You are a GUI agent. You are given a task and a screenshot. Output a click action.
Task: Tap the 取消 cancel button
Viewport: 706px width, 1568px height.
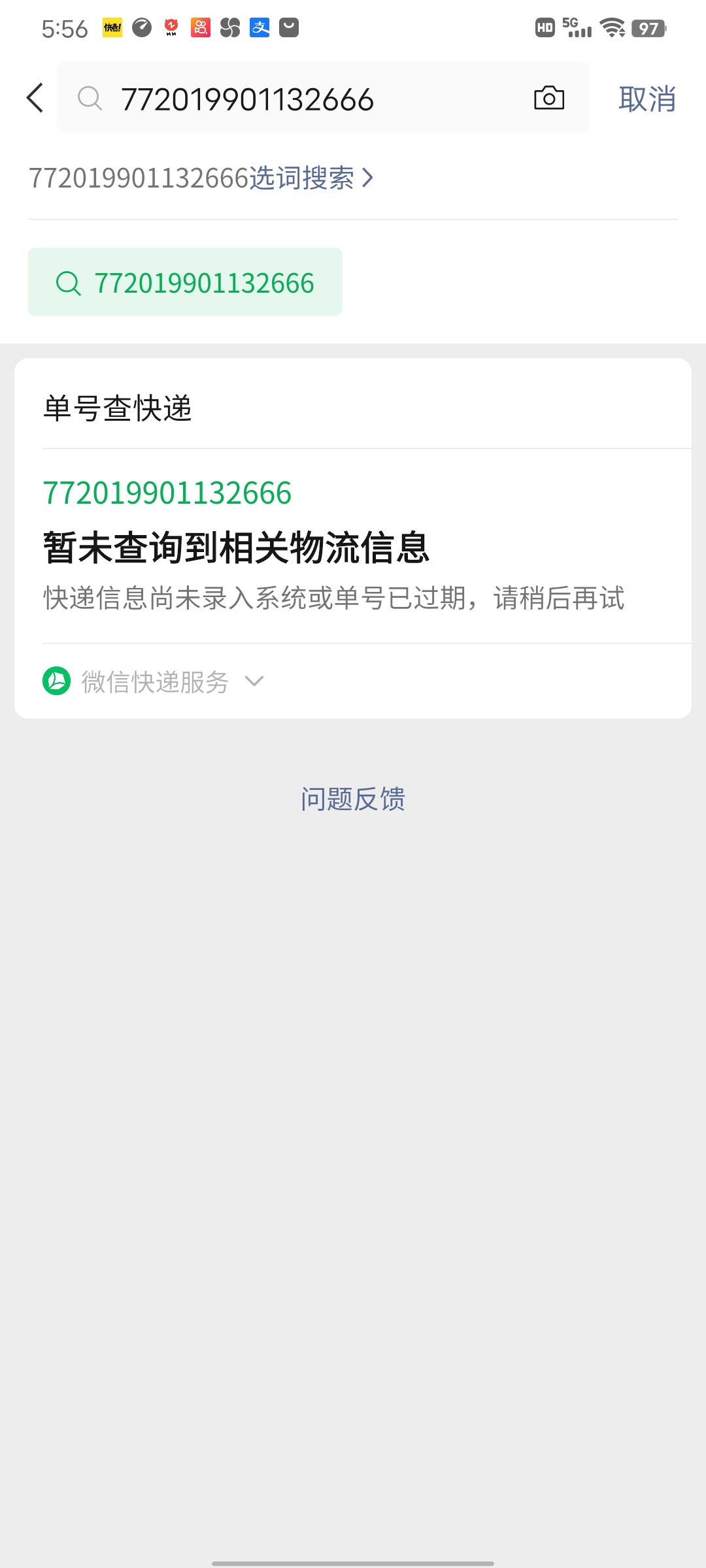pyautogui.click(x=647, y=98)
